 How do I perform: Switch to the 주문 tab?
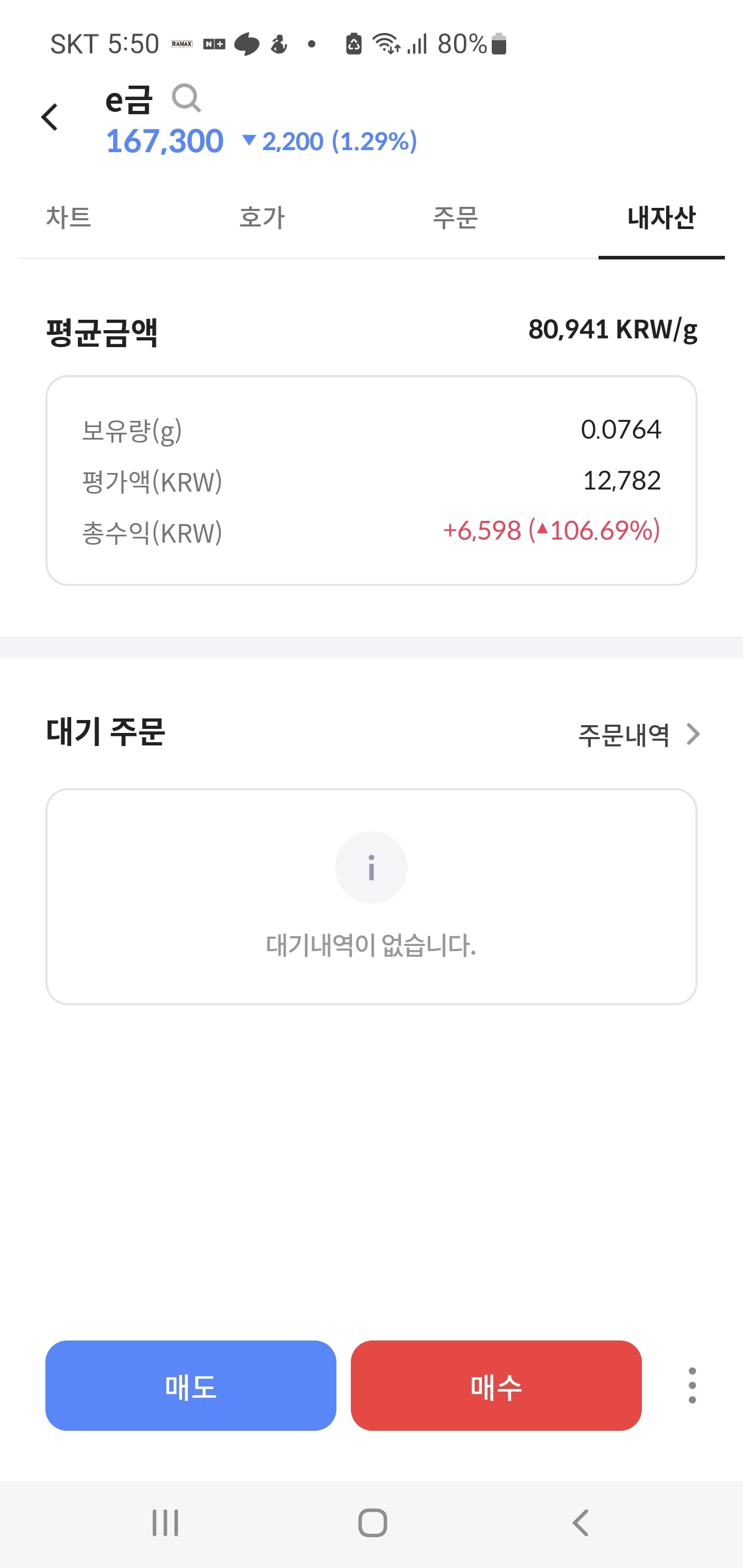pyautogui.click(x=455, y=217)
